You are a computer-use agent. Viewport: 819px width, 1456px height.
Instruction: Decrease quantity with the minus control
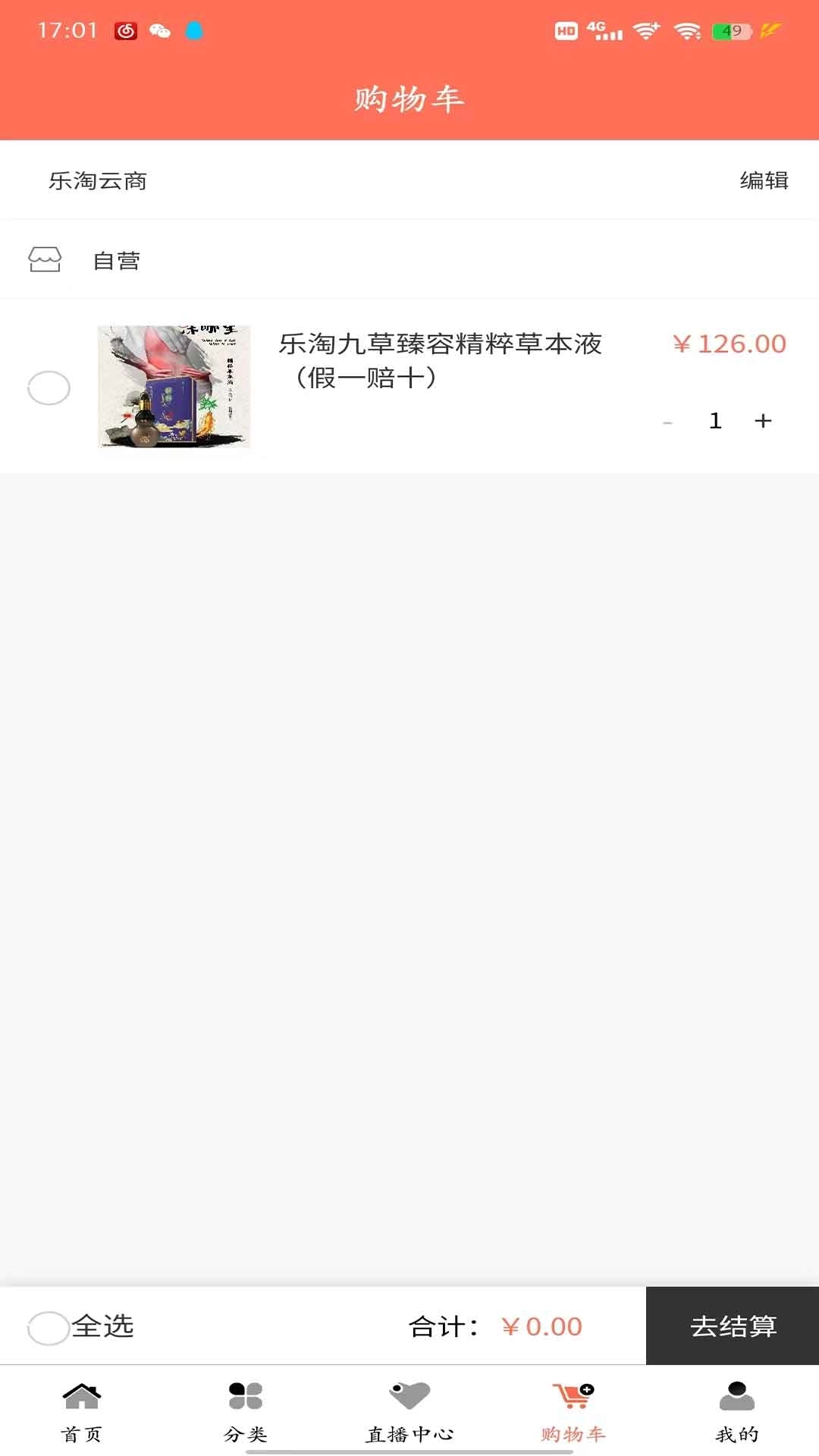coord(667,422)
